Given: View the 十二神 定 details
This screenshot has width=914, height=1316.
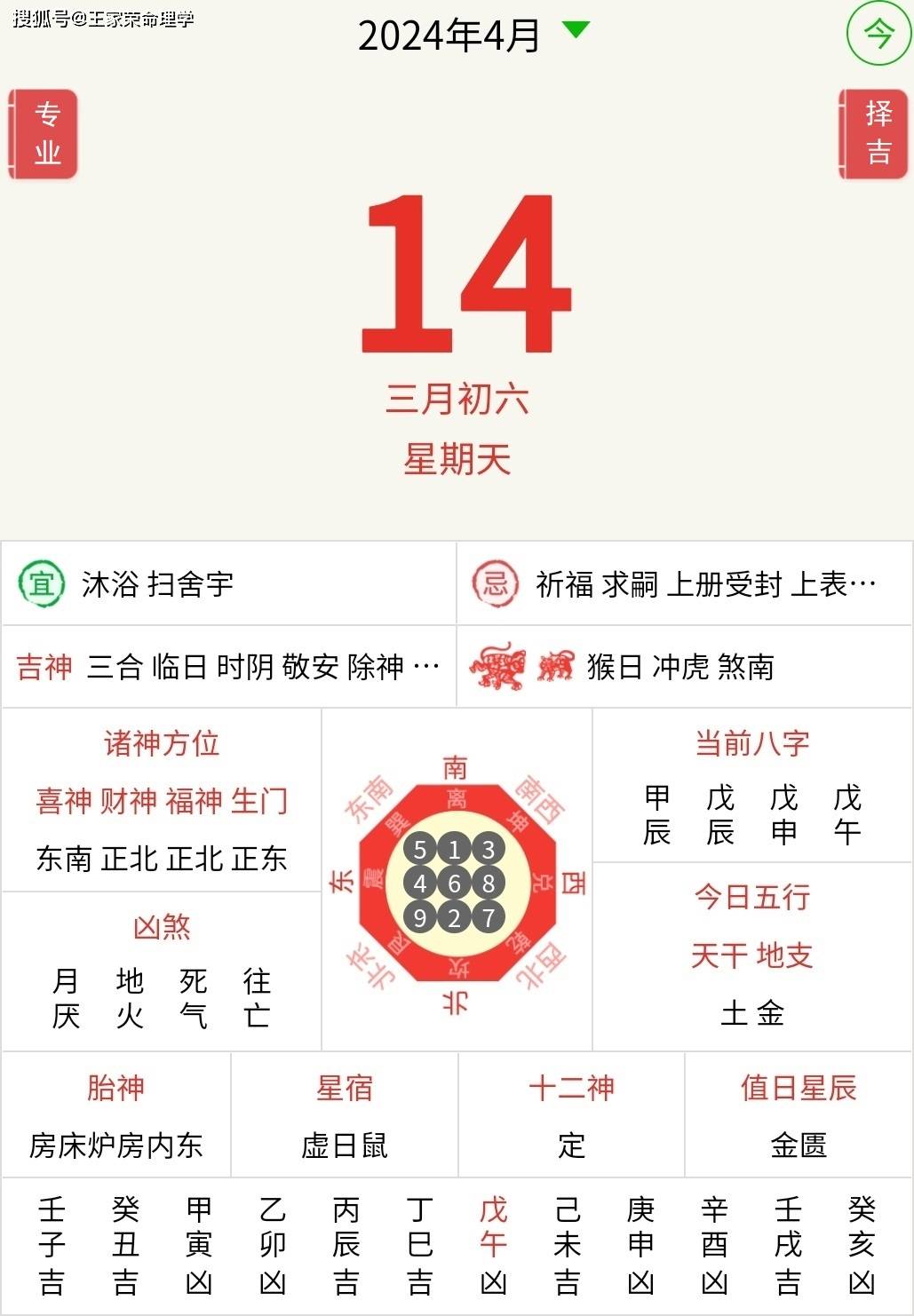Looking at the screenshot, I should (571, 1116).
